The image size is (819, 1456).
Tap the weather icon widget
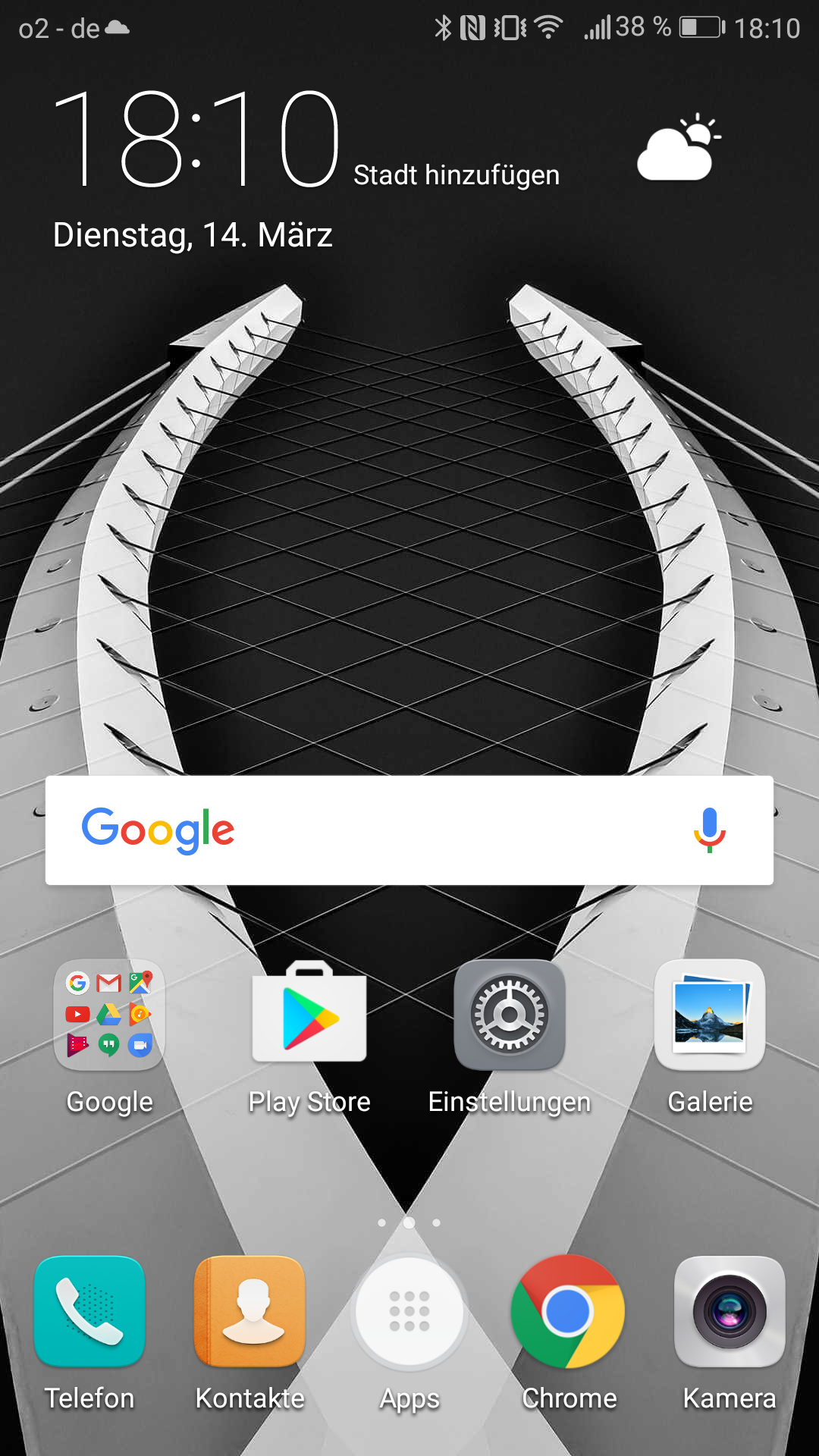point(678,148)
